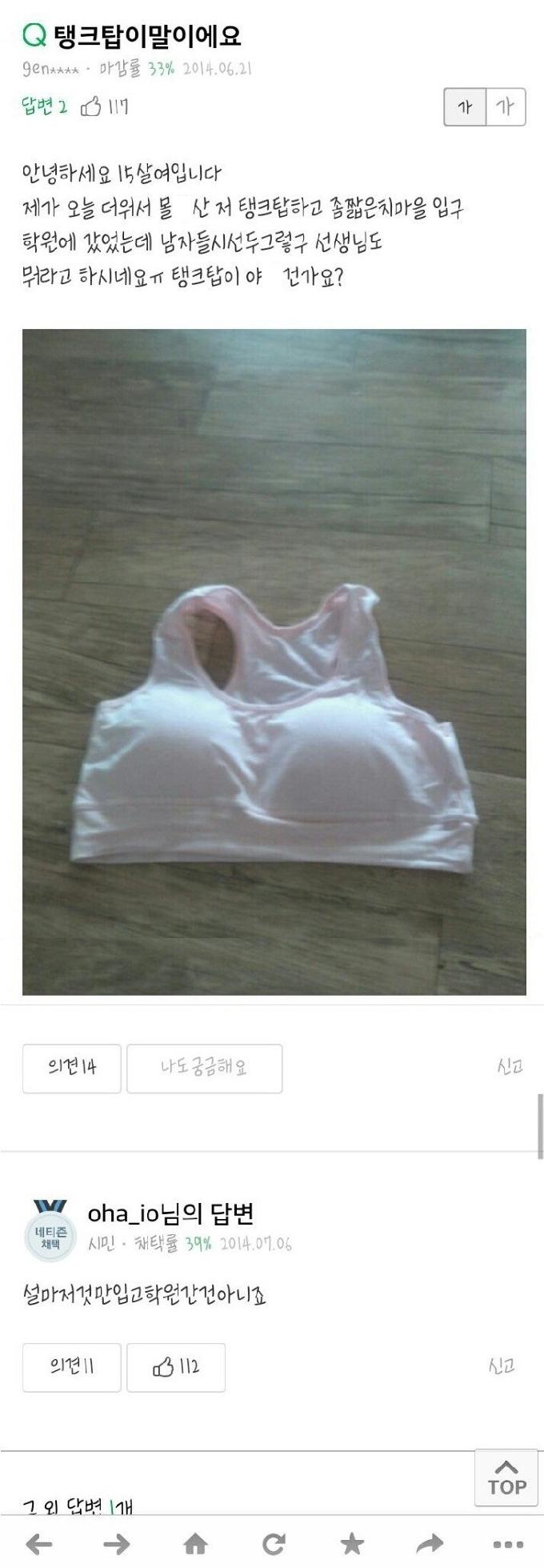Share this page via arrow icon
The width and height of the screenshot is (544, 1568).
click(430, 1544)
